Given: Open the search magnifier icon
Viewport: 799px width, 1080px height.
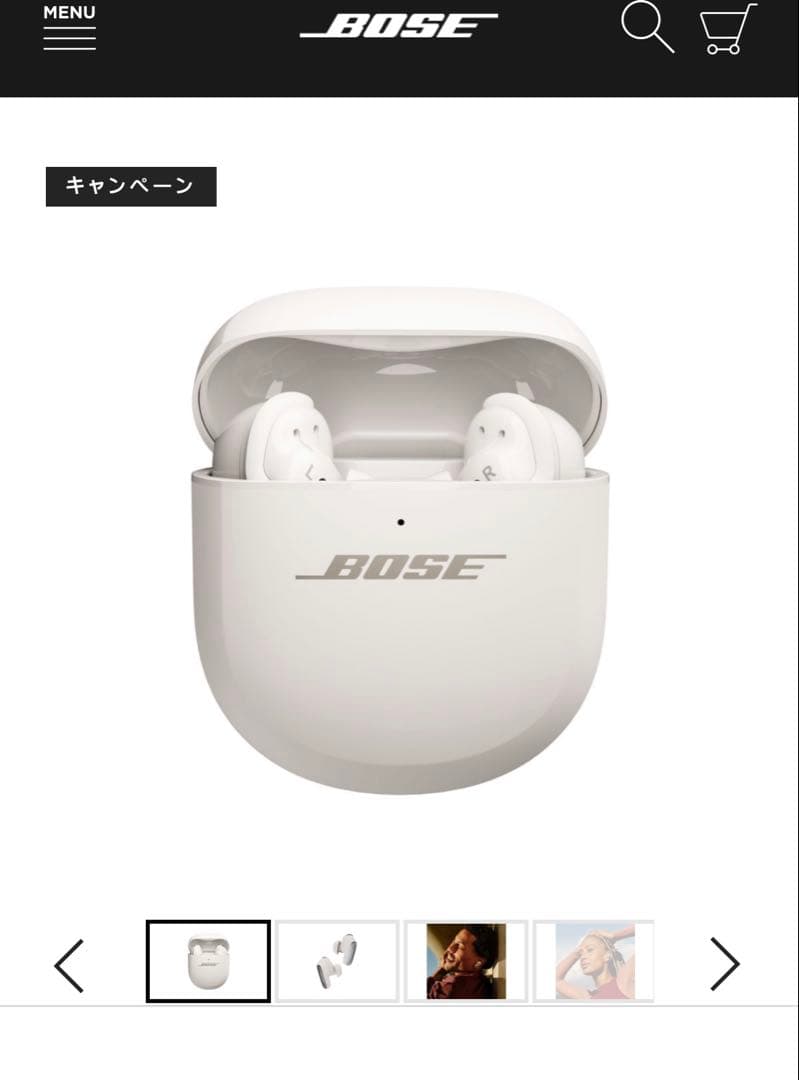Looking at the screenshot, I should point(647,27).
